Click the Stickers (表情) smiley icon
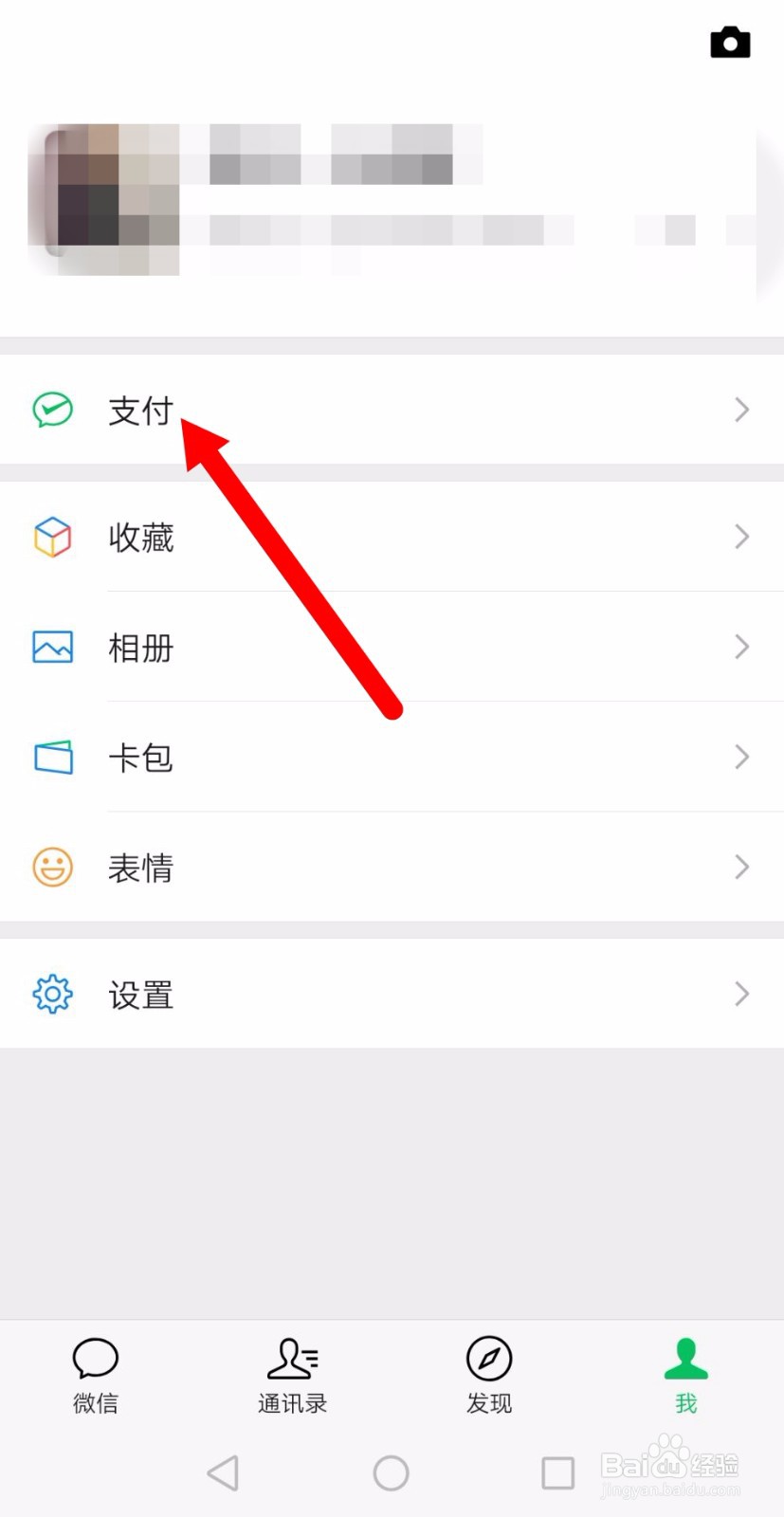The image size is (784, 1517). click(52, 867)
